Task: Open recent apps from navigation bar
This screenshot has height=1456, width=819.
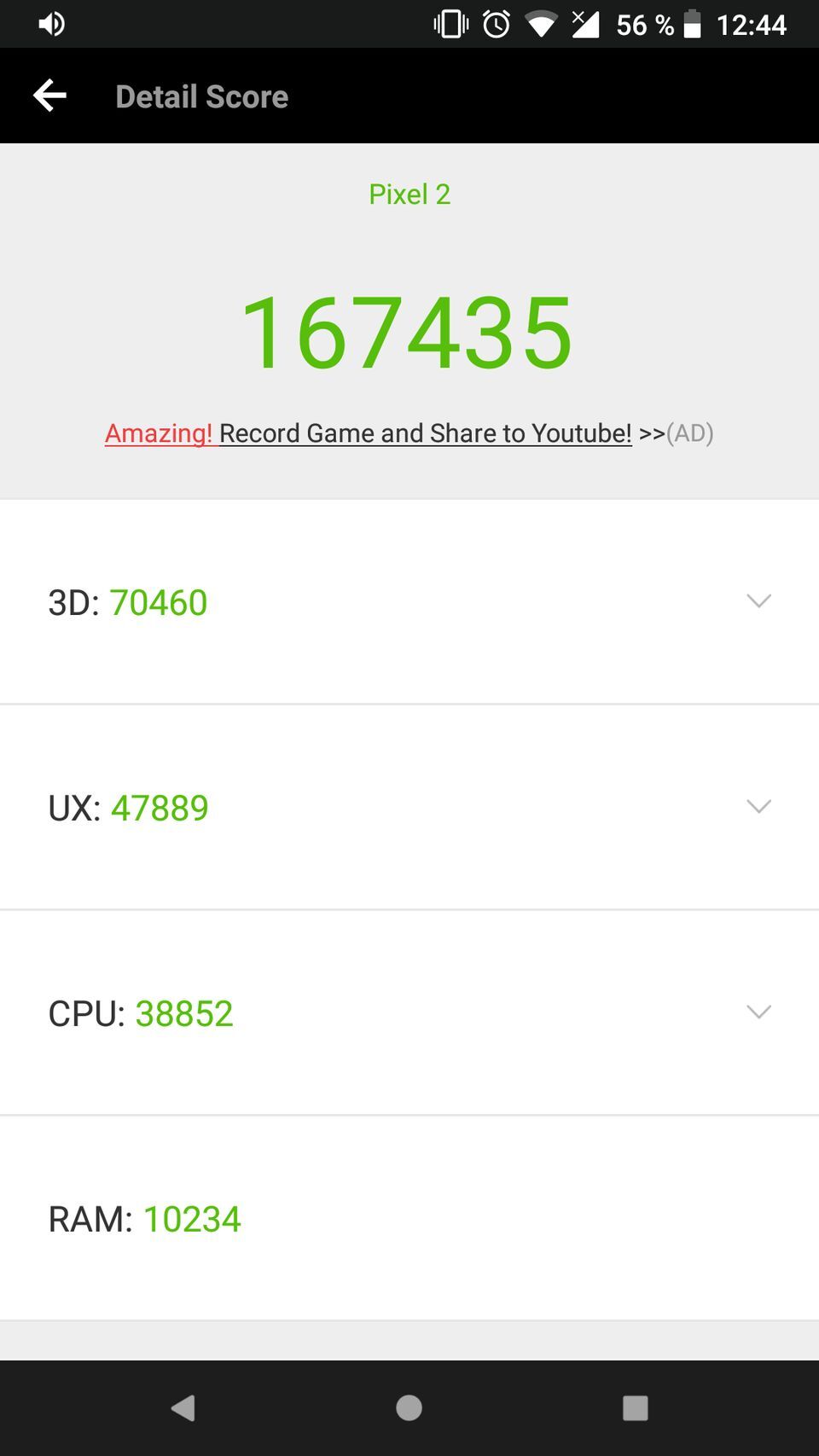Action: [x=635, y=1407]
